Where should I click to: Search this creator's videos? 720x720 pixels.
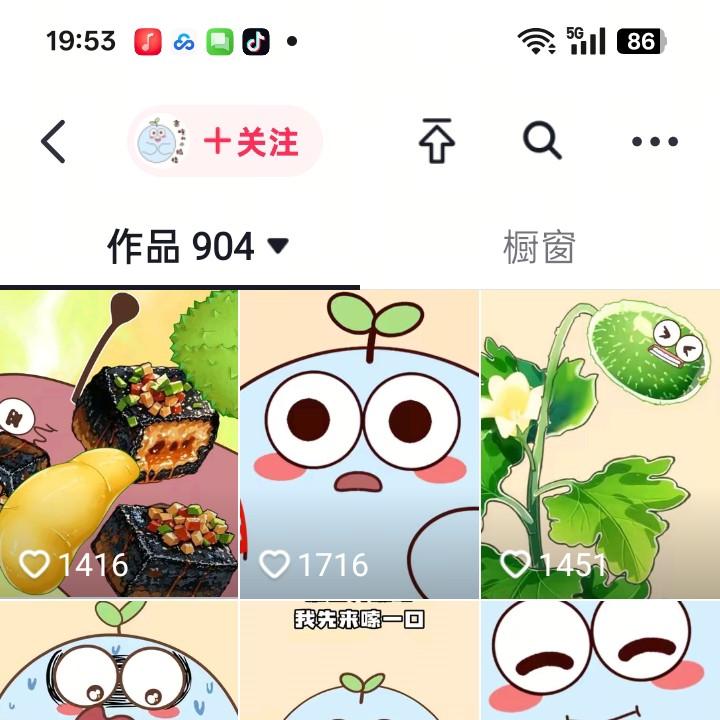542,141
